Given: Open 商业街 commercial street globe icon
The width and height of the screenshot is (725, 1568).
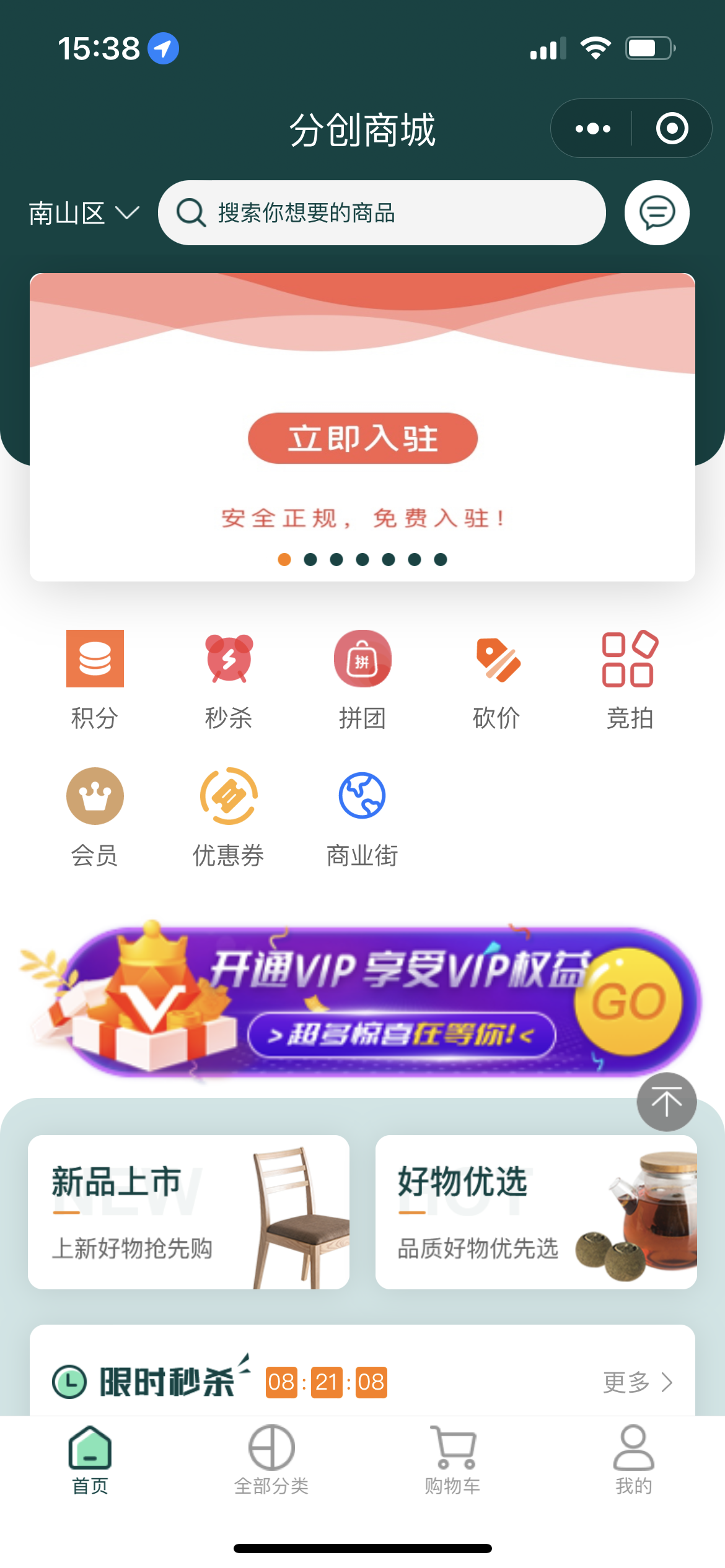Looking at the screenshot, I should (x=362, y=796).
